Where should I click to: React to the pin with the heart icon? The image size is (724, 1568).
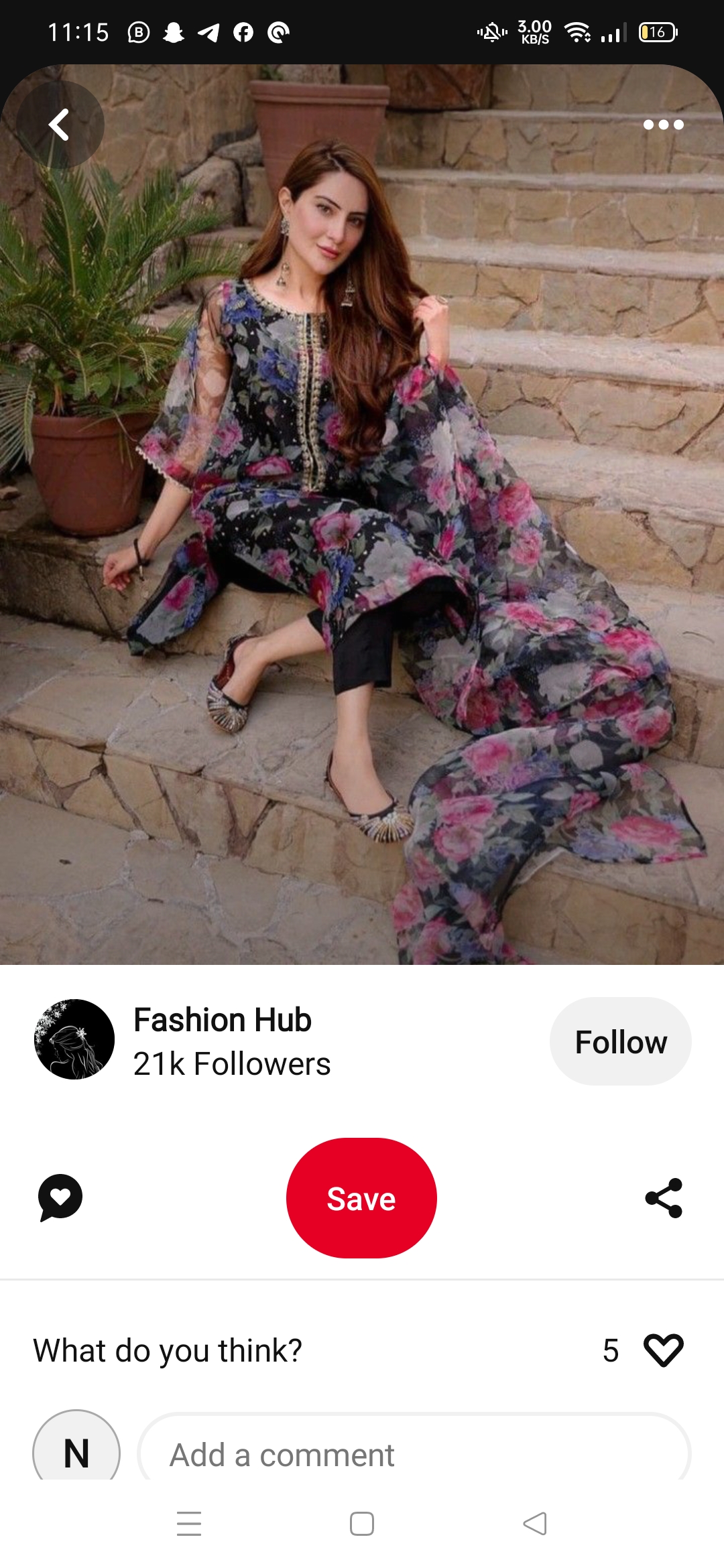tap(663, 1350)
